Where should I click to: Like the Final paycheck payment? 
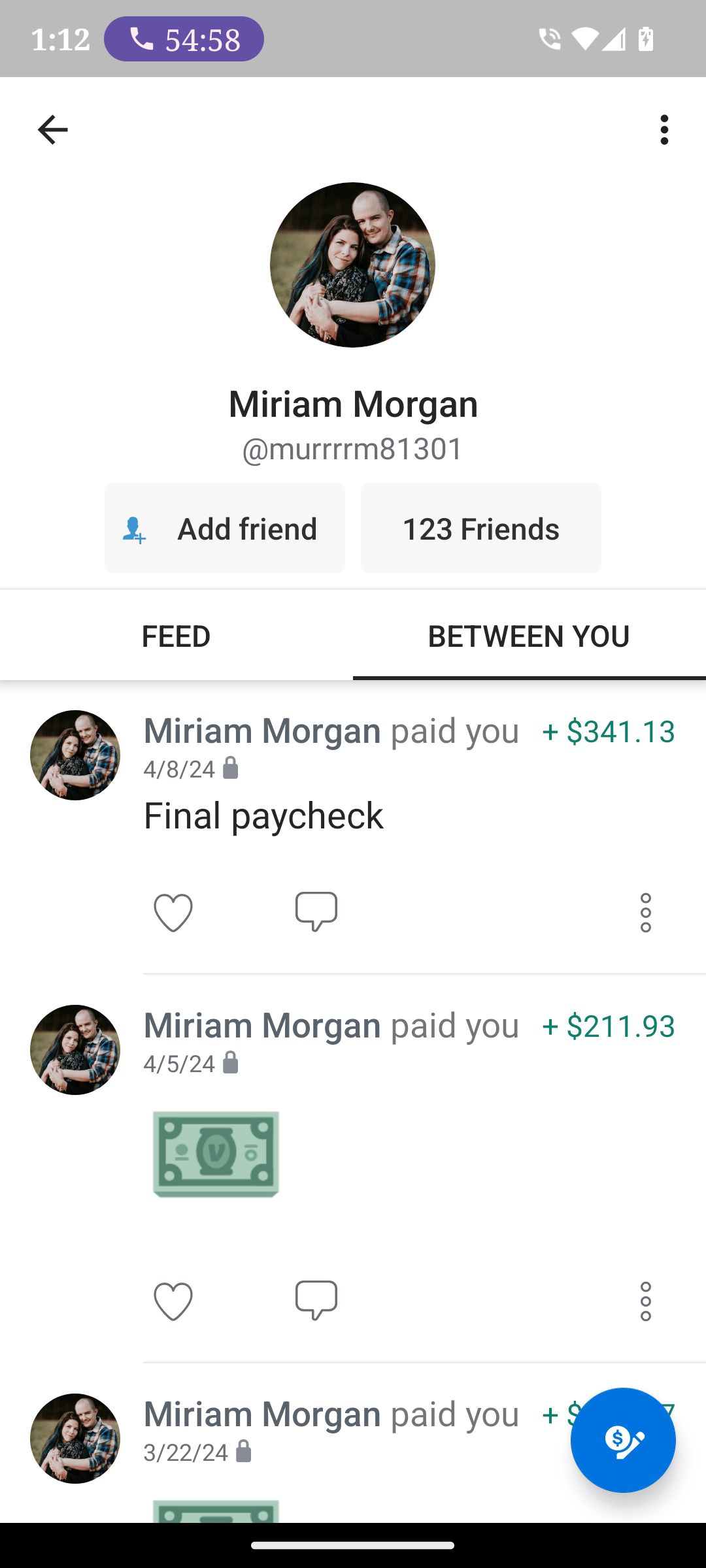click(x=173, y=912)
